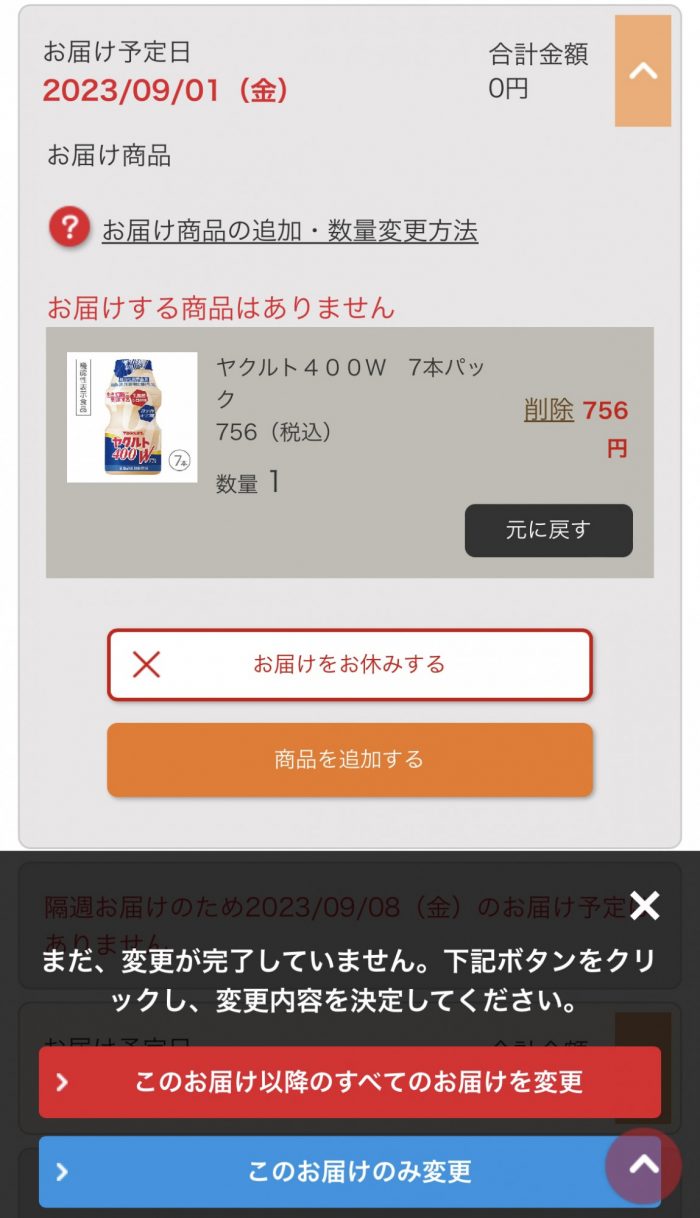The width and height of the screenshot is (700, 1218).
Task: Tap the round scroll-to-top arrow
Action: pos(643,1165)
